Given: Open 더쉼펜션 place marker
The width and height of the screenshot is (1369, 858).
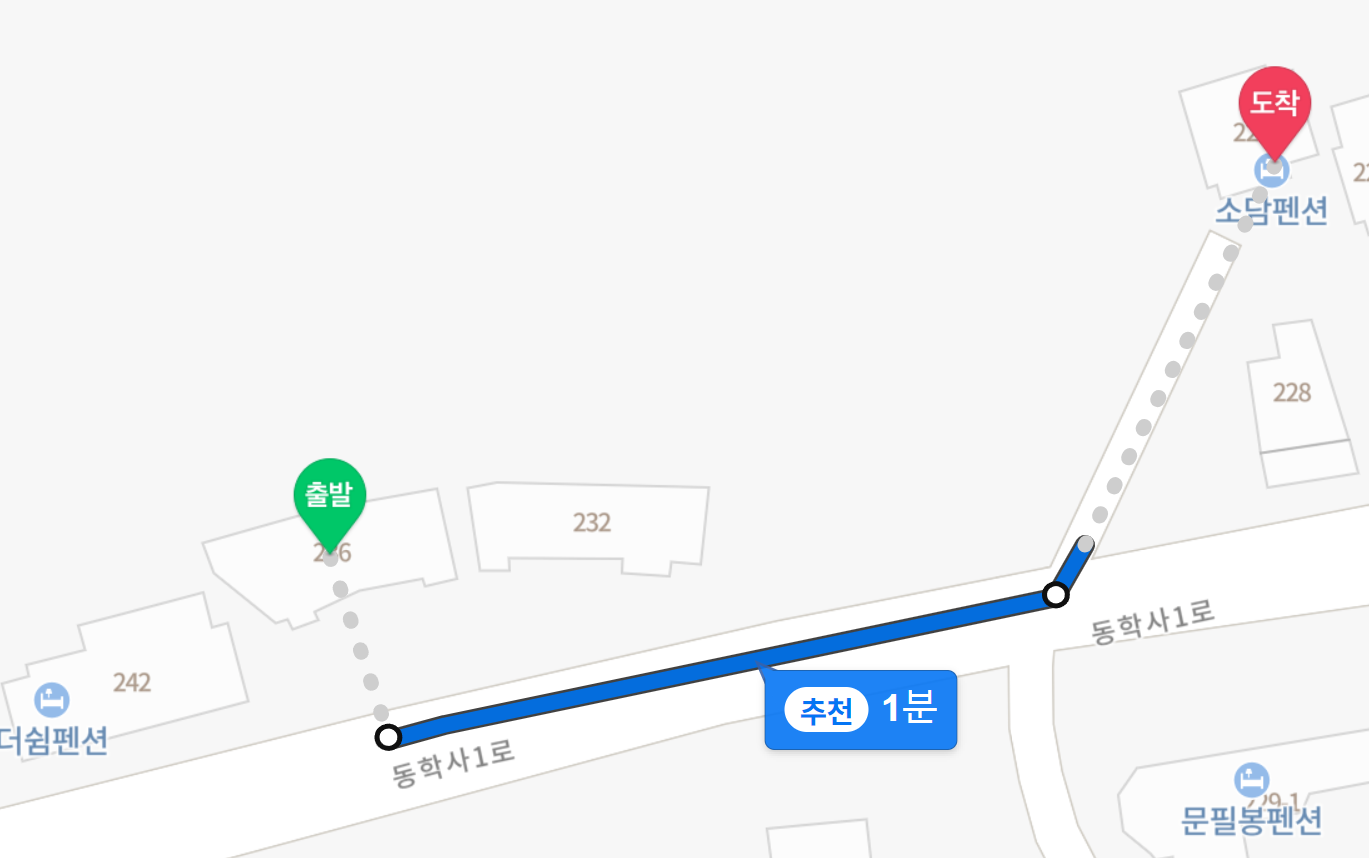Looking at the screenshot, I should (x=52, y=699).
